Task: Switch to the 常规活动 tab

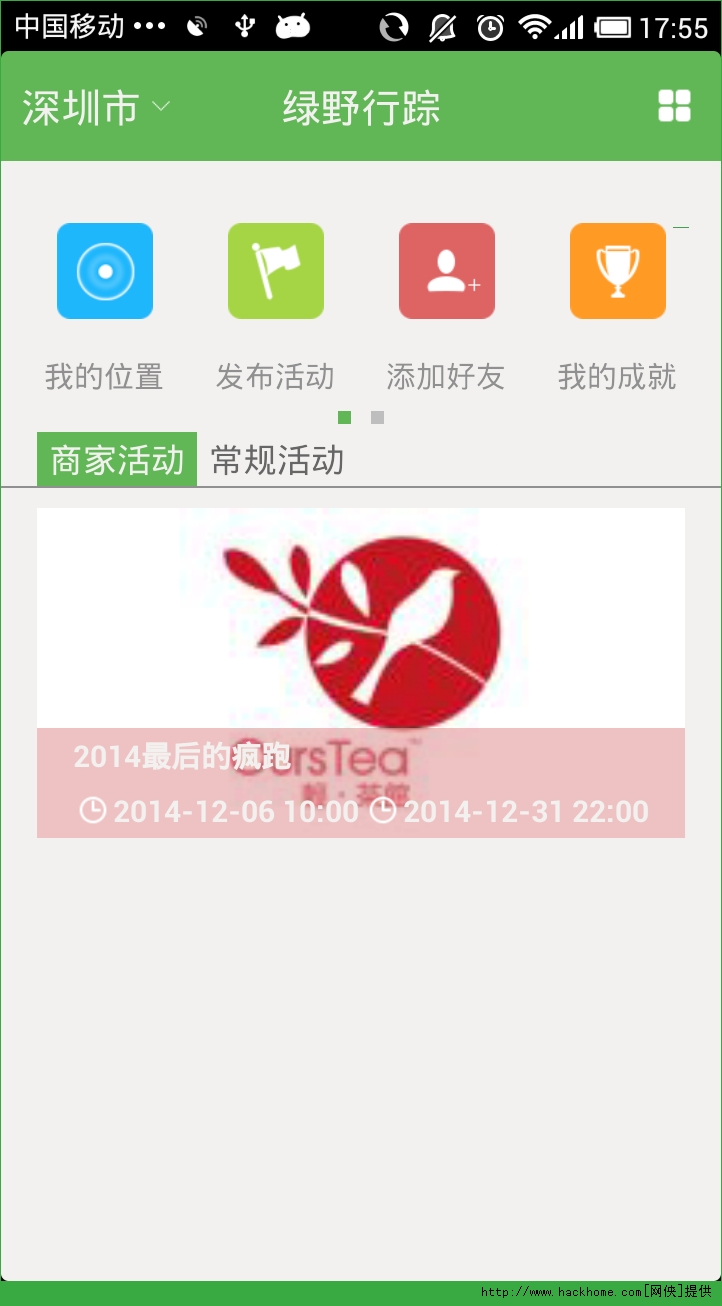Action: (278, 460)
